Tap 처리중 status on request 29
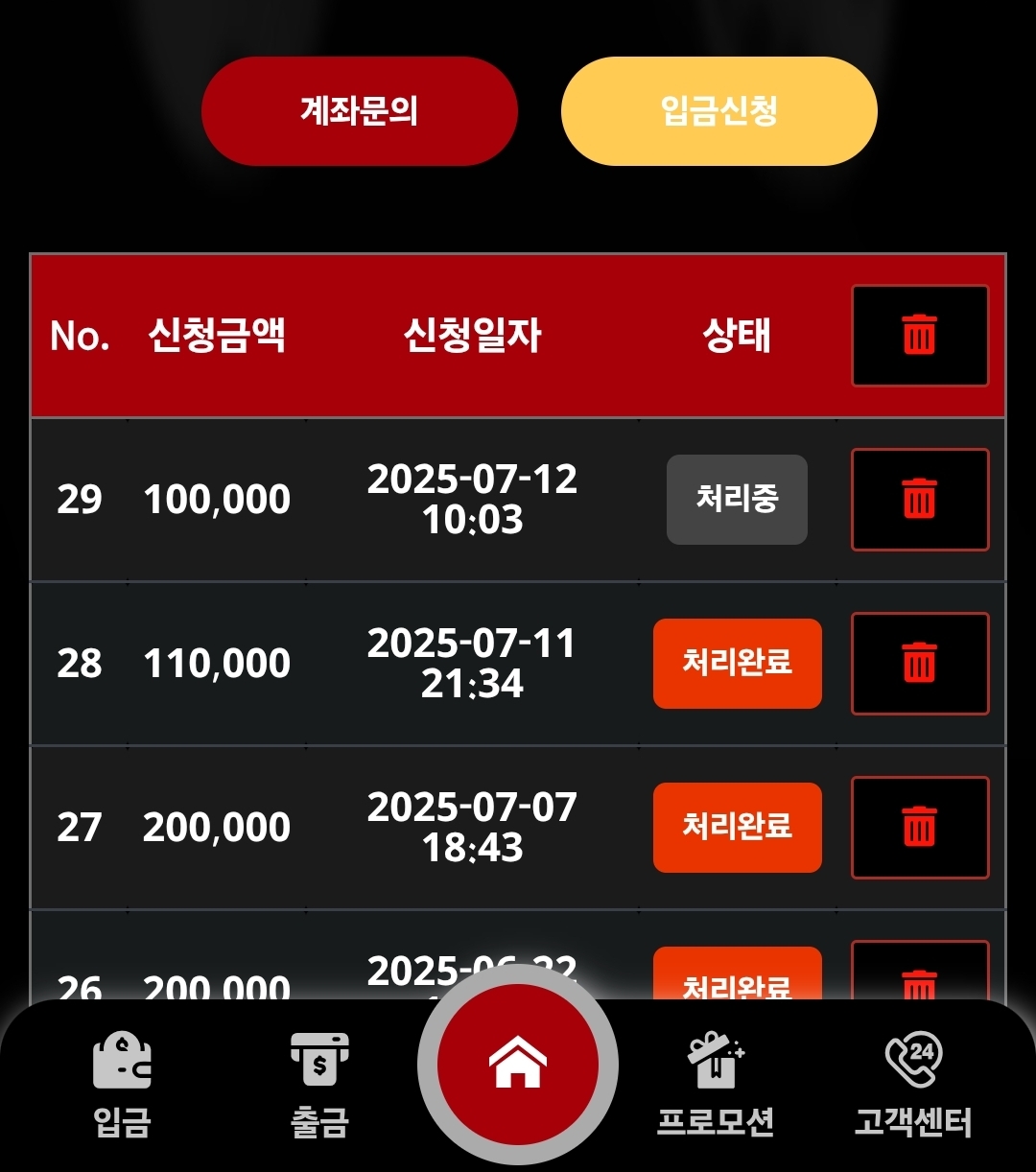 pos(737,499)
